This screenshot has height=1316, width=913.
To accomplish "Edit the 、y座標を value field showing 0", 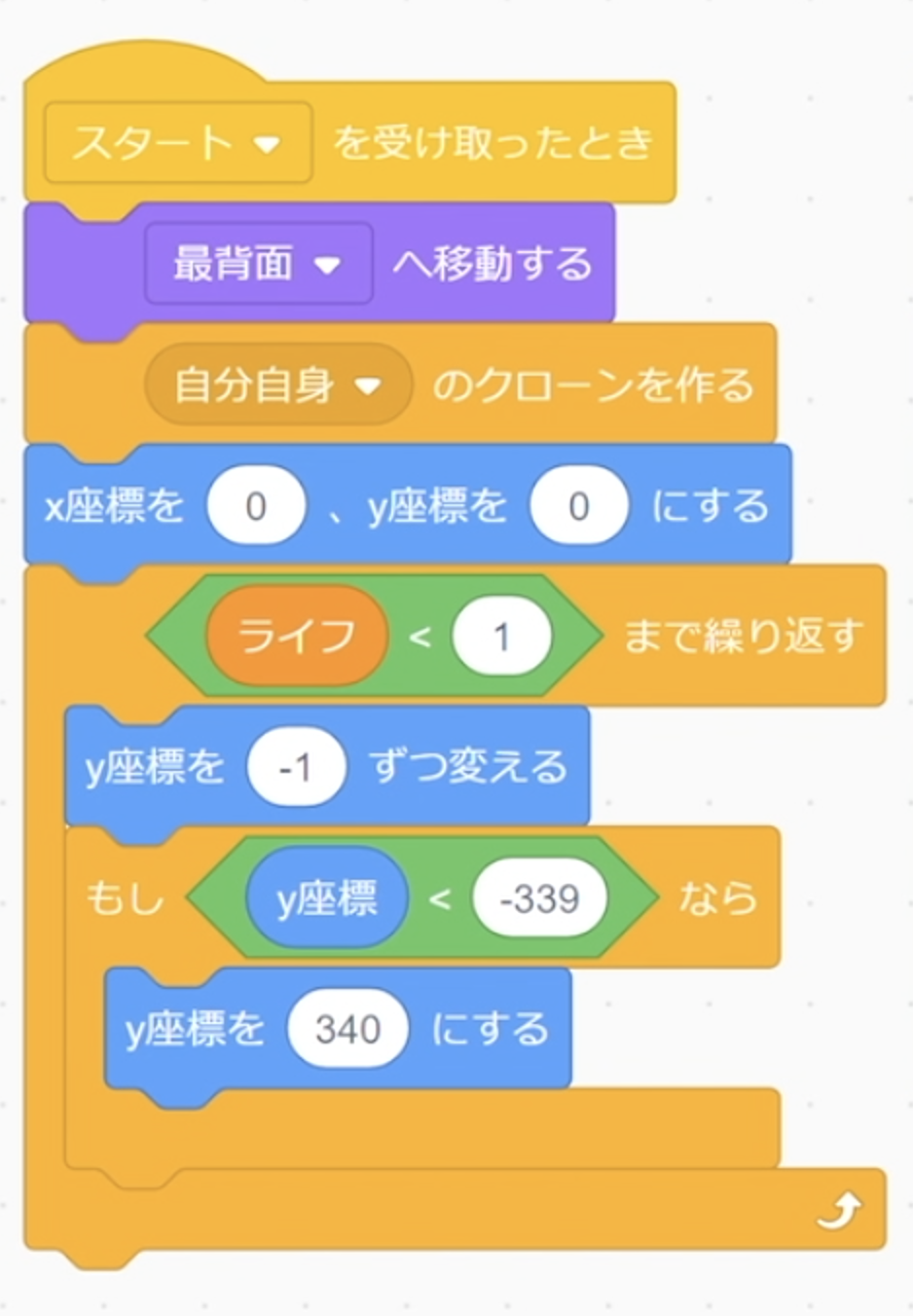I will pos(578,506).
